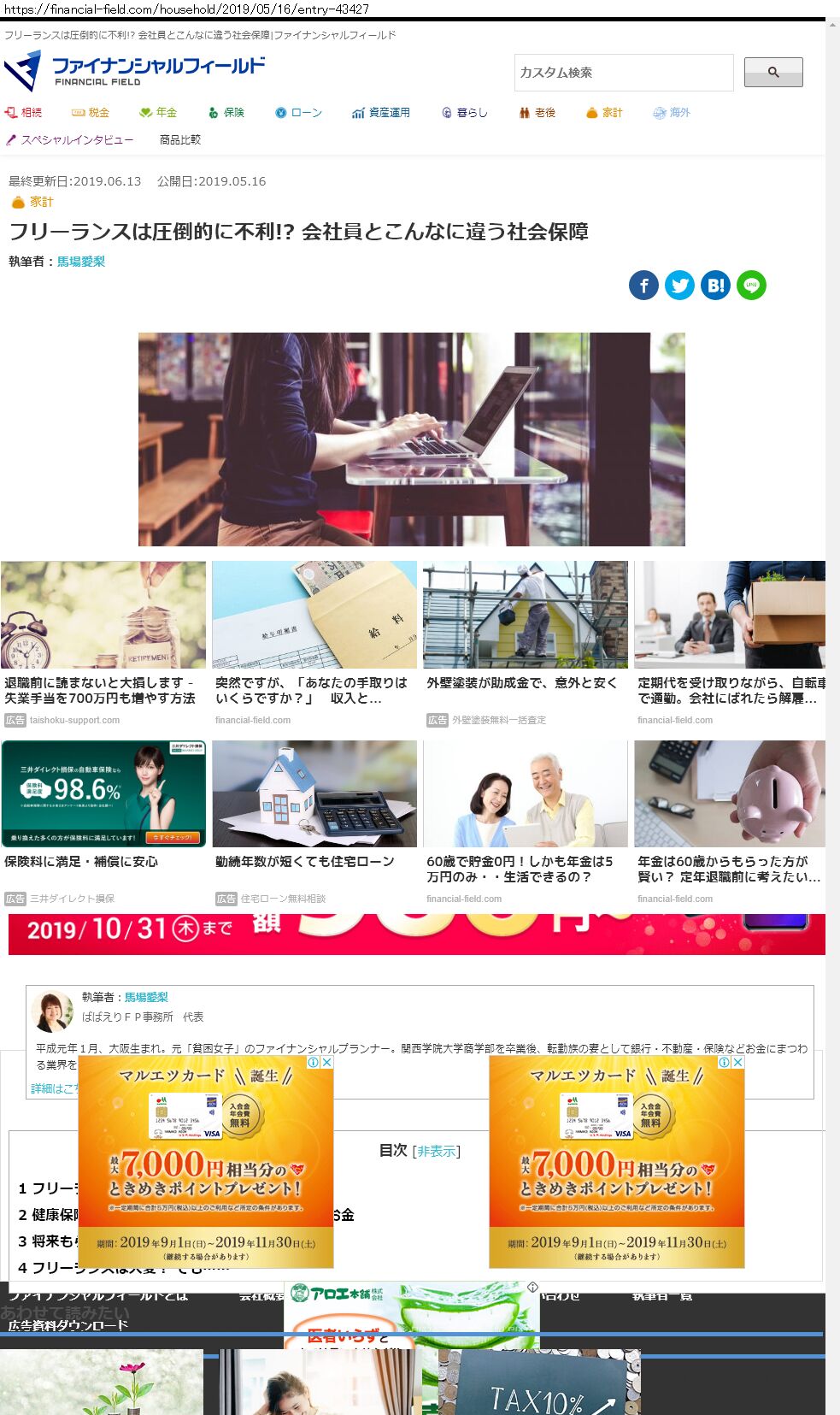Open the Financial Field logo homepage
840x1415 pixels.
point(134,71)
